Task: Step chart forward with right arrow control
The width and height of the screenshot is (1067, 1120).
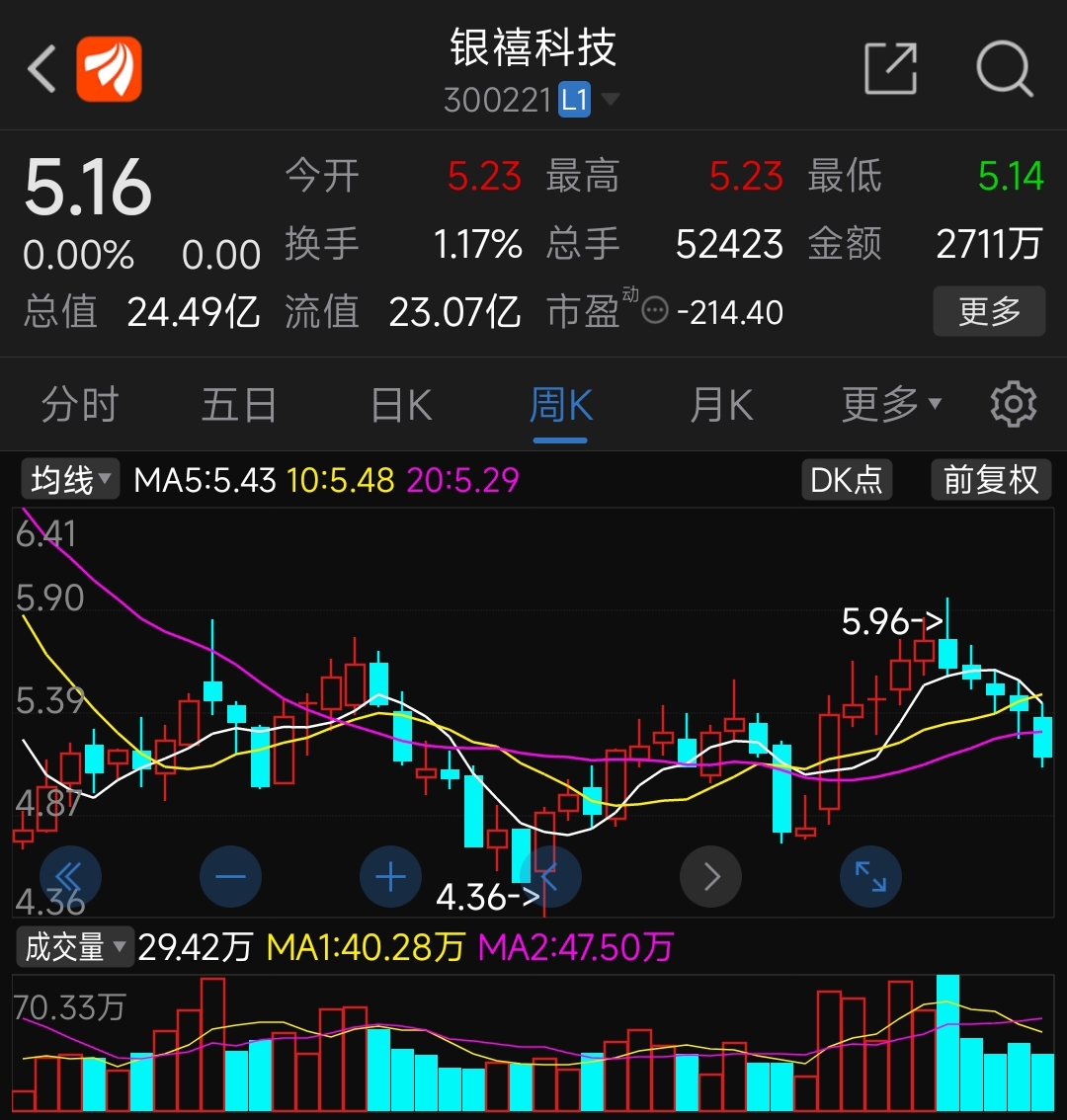Action: (710, 876)
